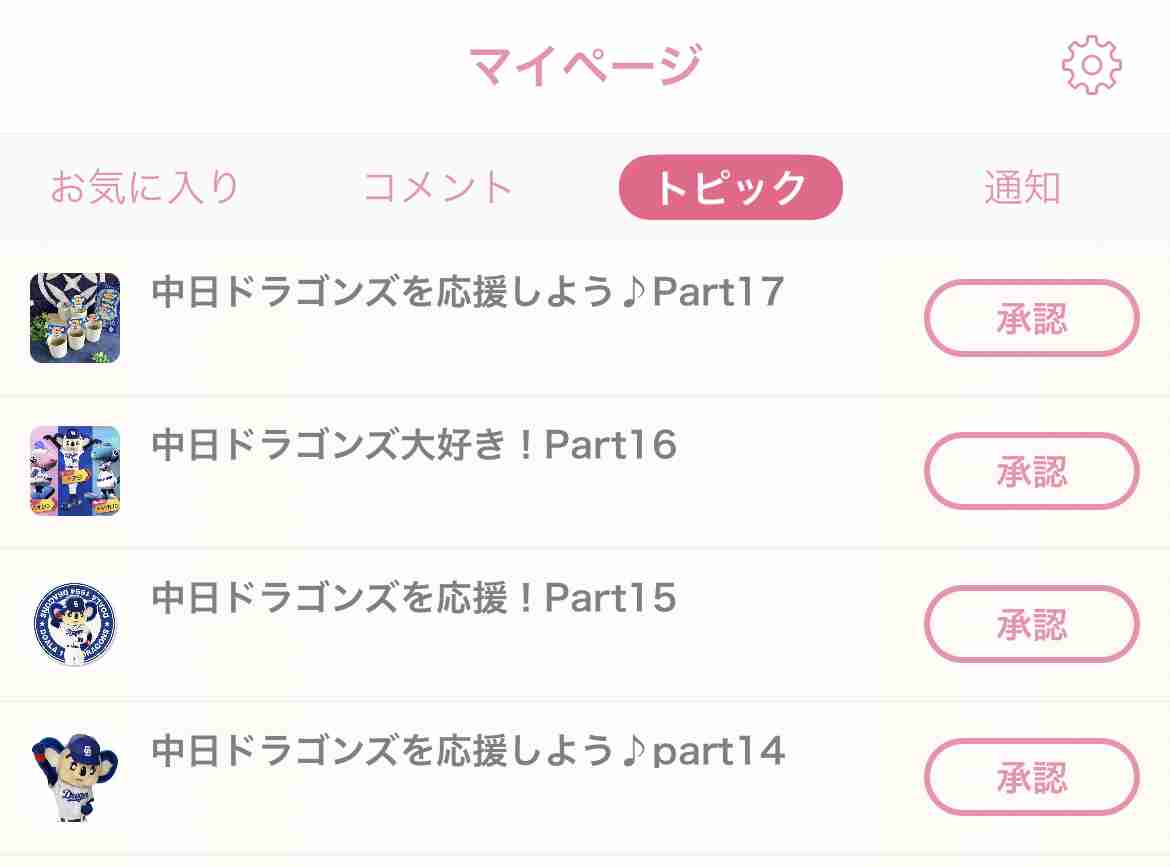Switch to the 通知 tab

tap(1021, 187)
